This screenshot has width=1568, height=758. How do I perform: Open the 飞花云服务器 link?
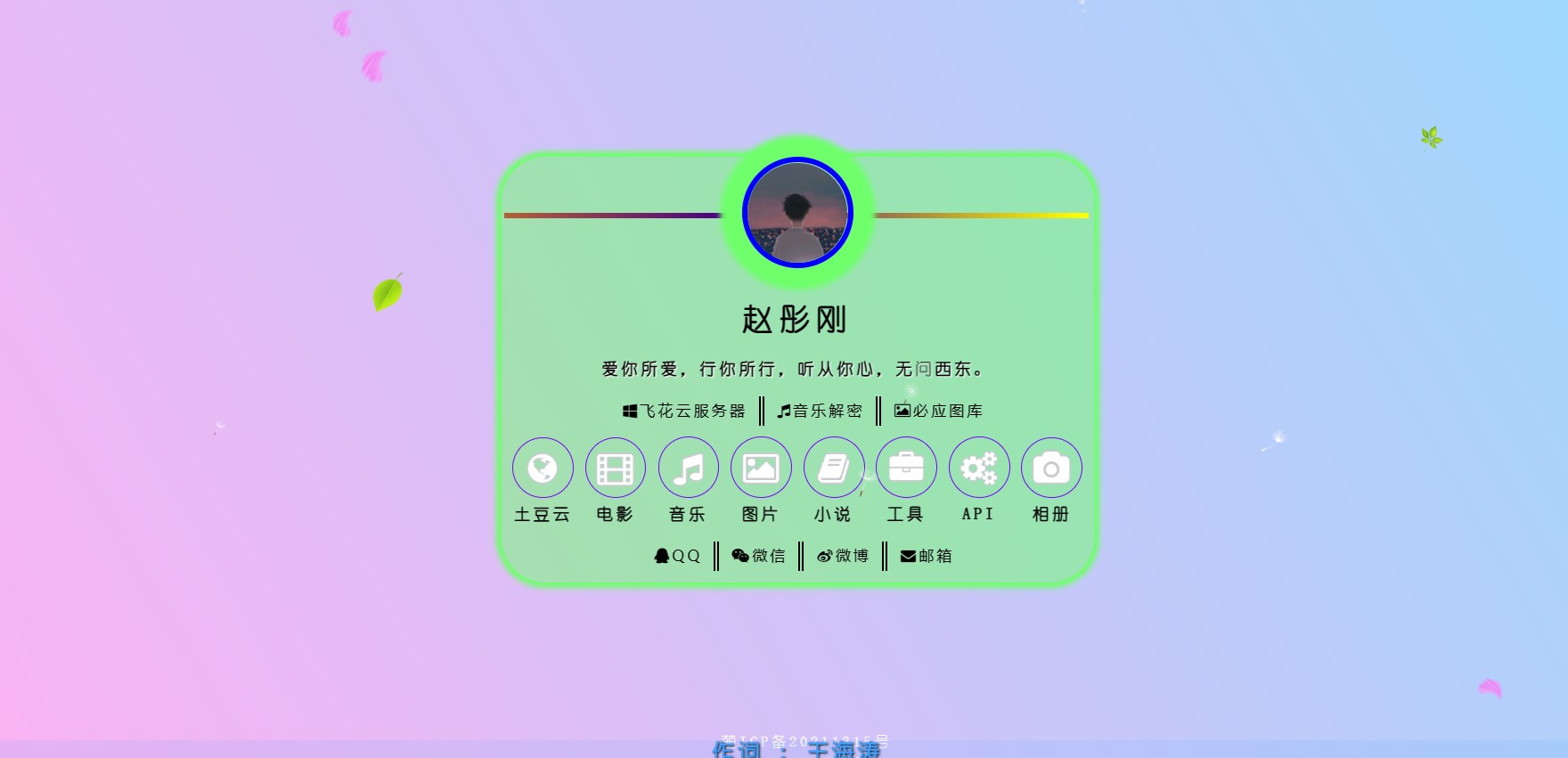[x=684, y=411]
